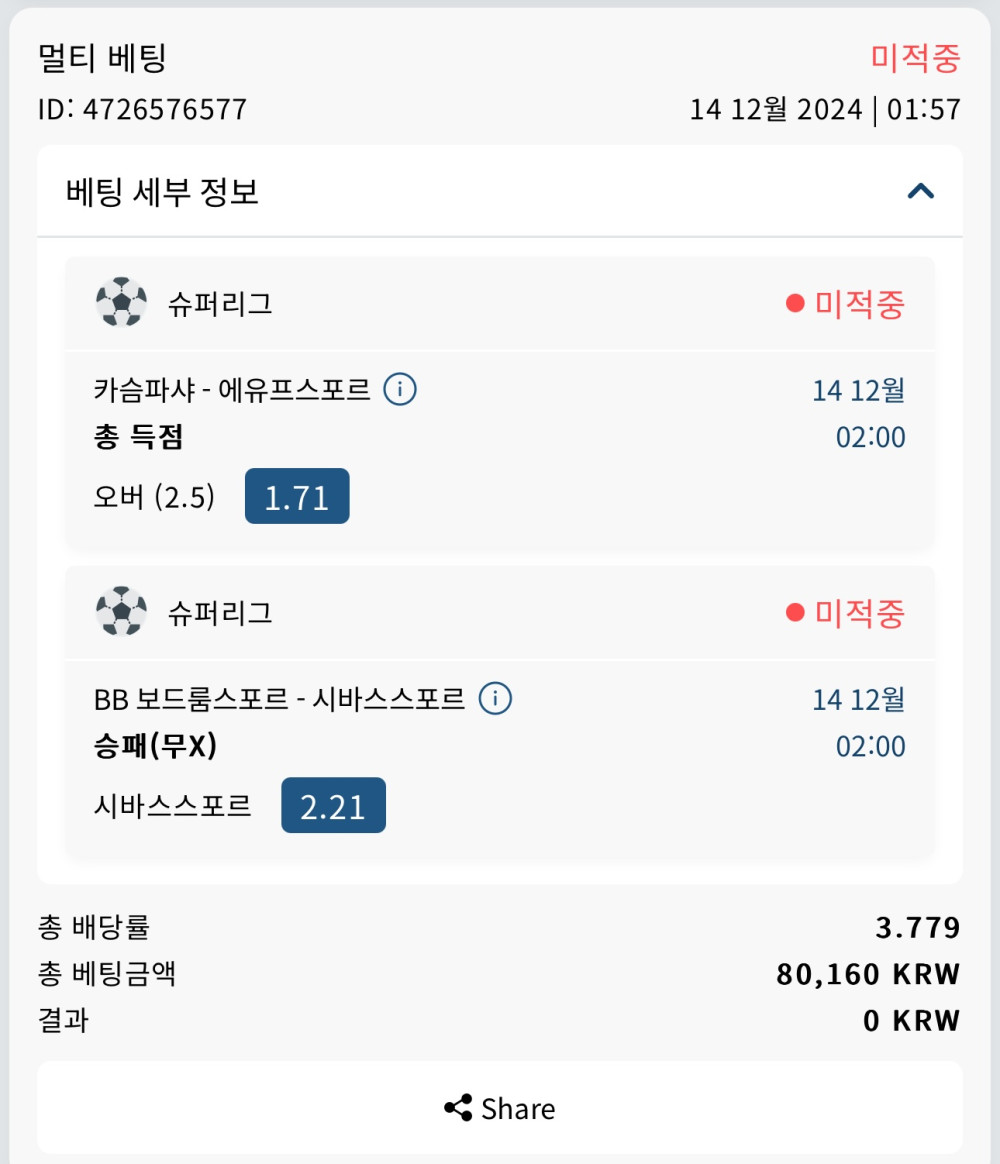1000x1164 pixels.
Task: Open info icon for BB 보드룸스포르 - 시바스스포르
Action: (x=495, y=698)
